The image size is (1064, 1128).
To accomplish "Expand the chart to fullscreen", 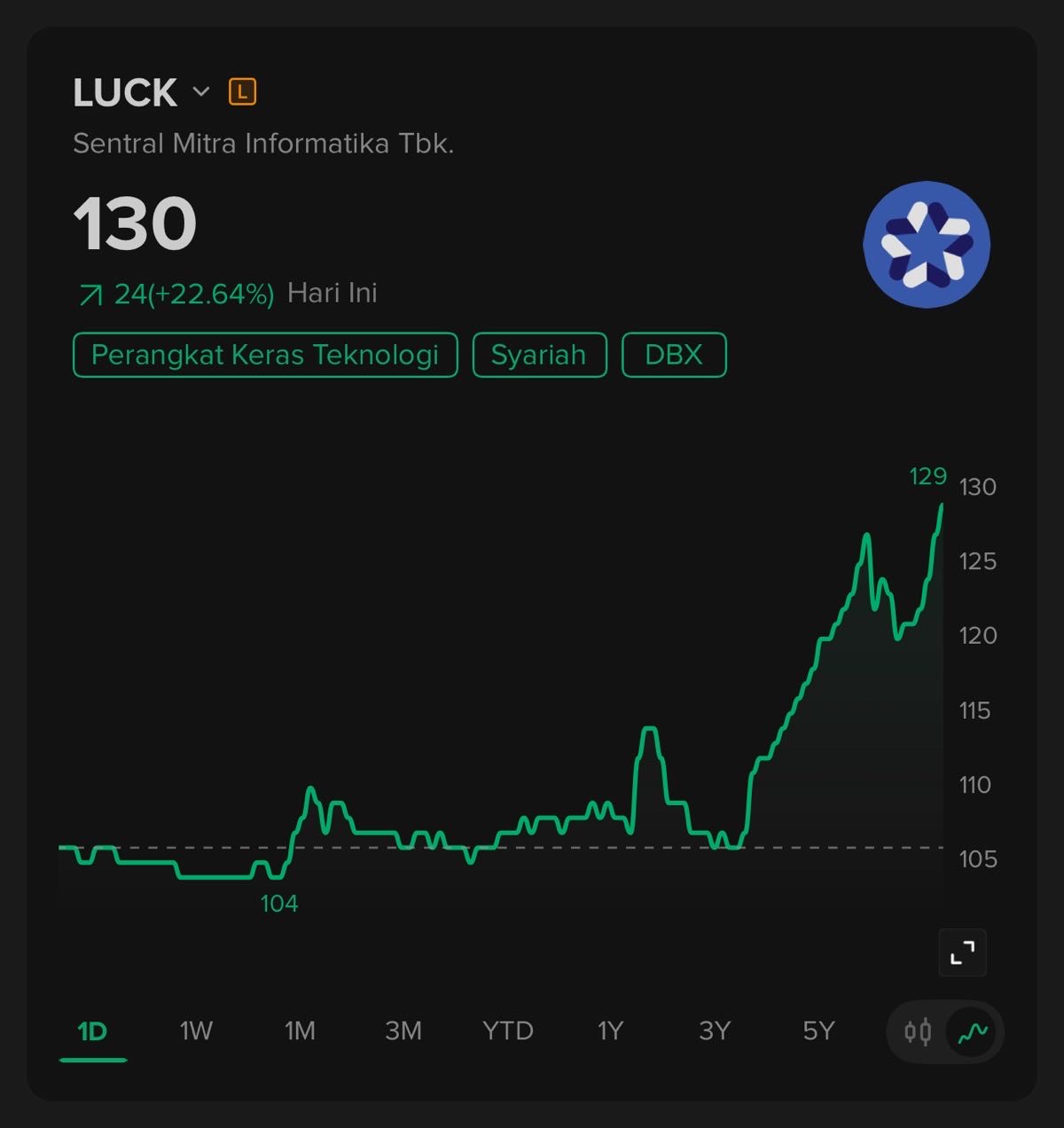I will tap(962, 952).
